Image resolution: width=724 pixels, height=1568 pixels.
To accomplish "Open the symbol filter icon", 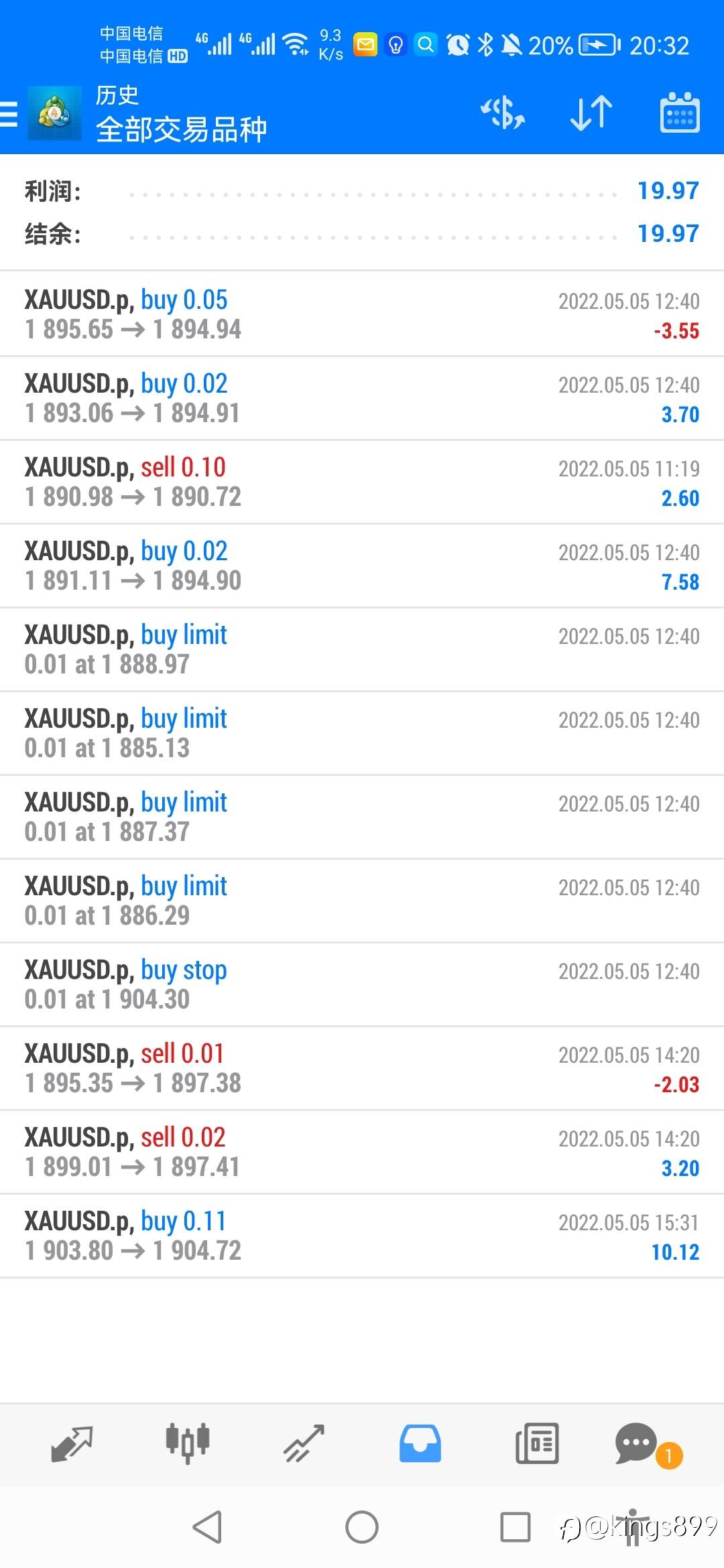I will tap(503, 113).
